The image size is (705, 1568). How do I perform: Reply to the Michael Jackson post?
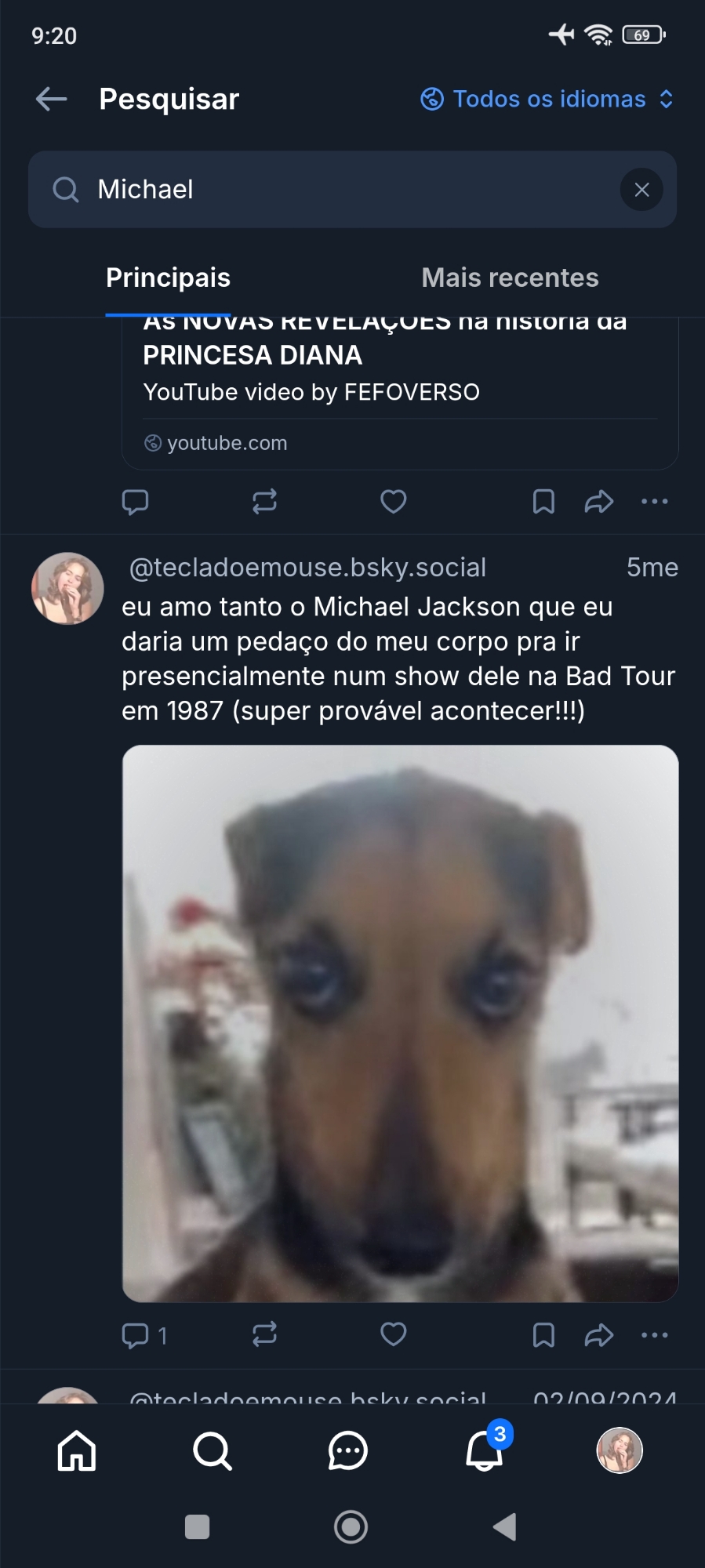click(x=136, y=1335)
